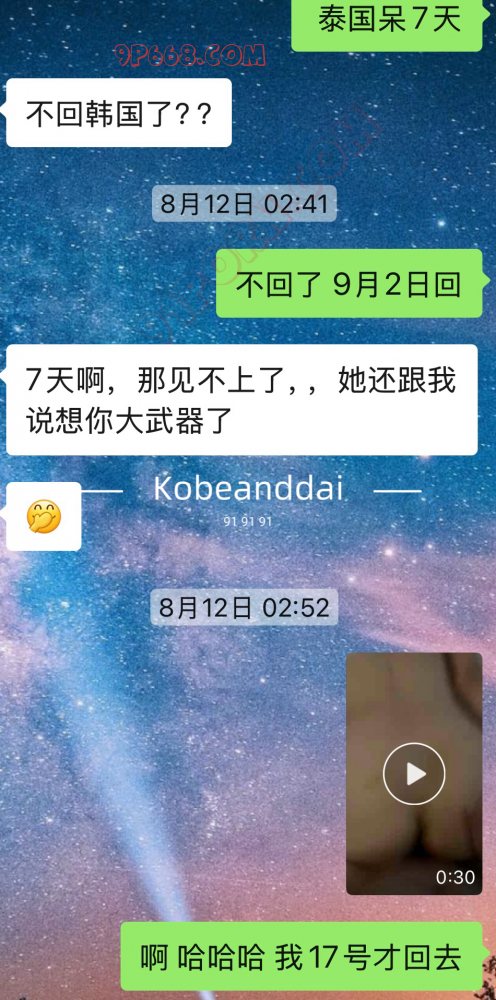
Task: Play the 0:30 video message
Action: point(414,774)
